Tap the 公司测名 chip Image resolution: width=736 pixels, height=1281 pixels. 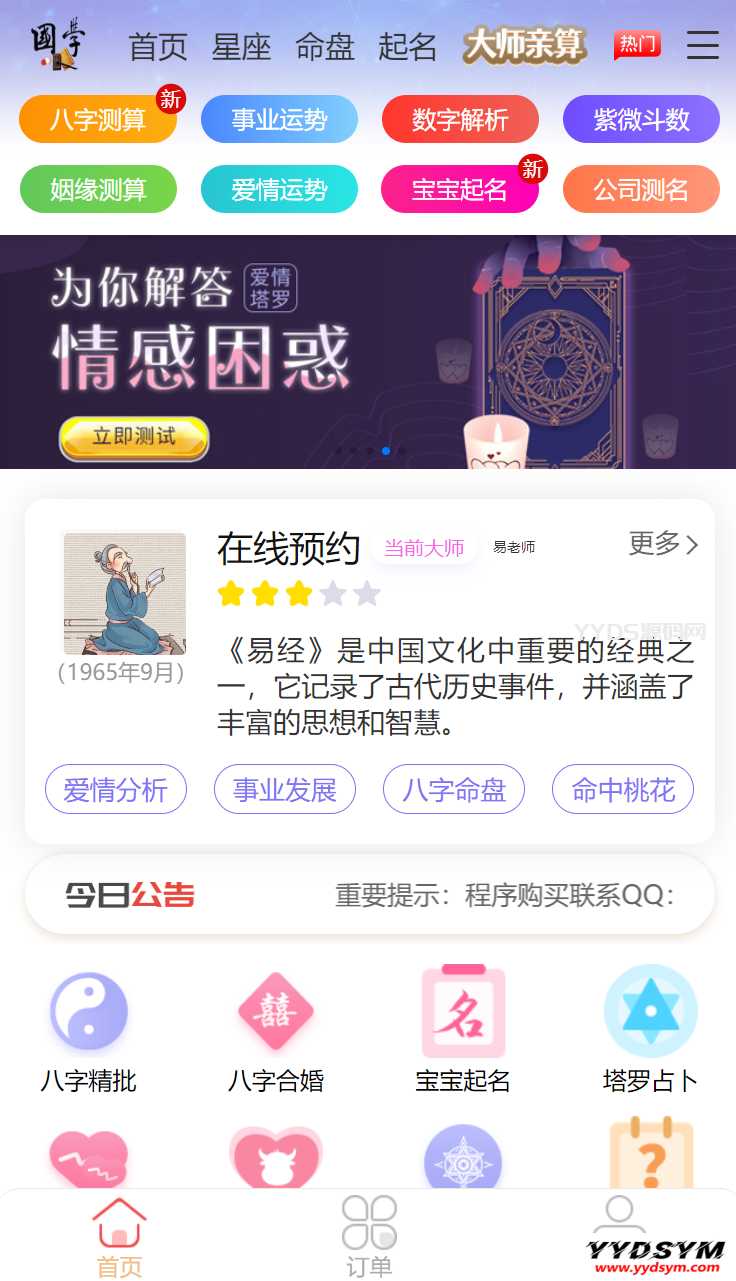point(641,189)
